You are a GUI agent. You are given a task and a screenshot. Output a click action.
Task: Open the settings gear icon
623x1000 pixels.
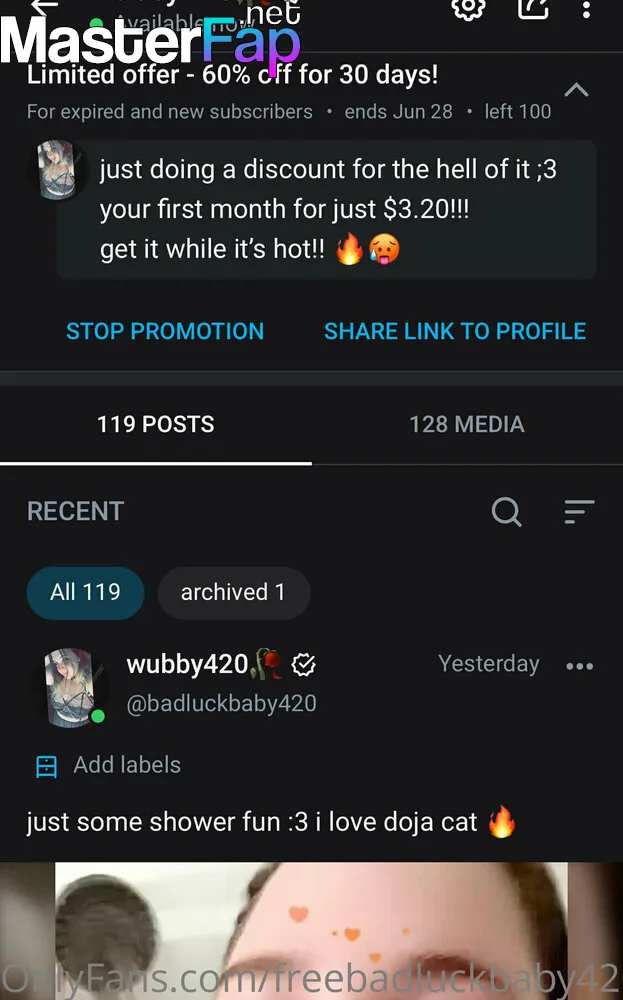click(x=469, y=8)
